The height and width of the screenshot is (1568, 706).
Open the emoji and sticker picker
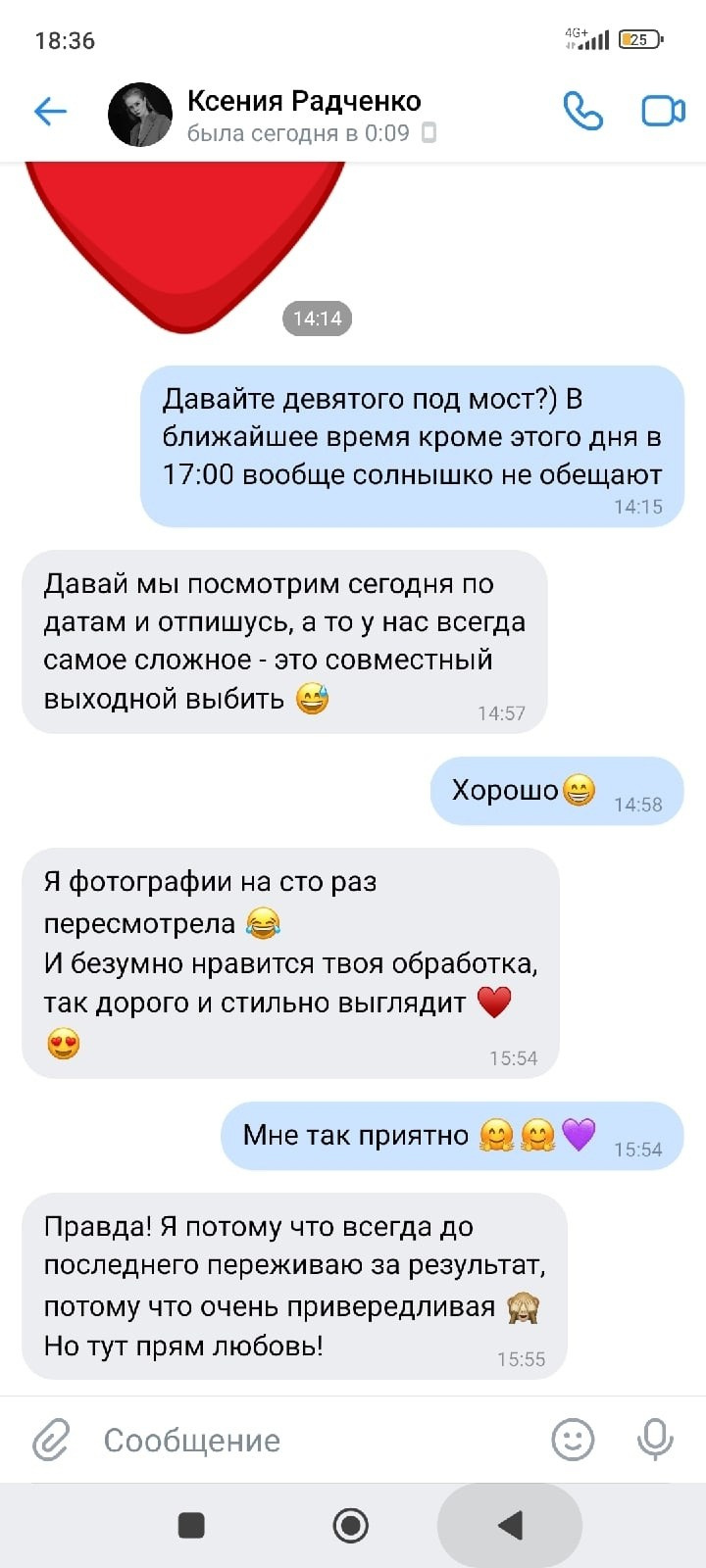click(x=573, y=1440)
